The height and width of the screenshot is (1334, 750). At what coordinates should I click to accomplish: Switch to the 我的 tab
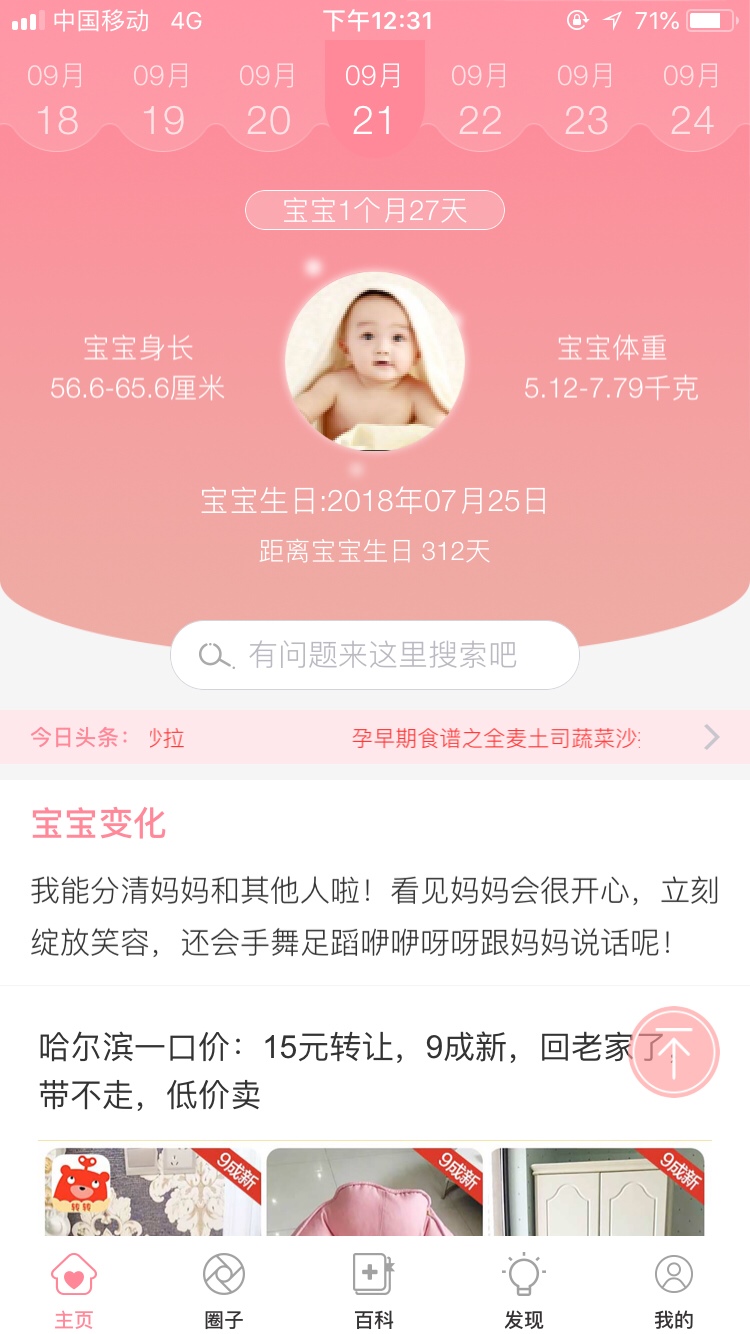point(673,1290)
